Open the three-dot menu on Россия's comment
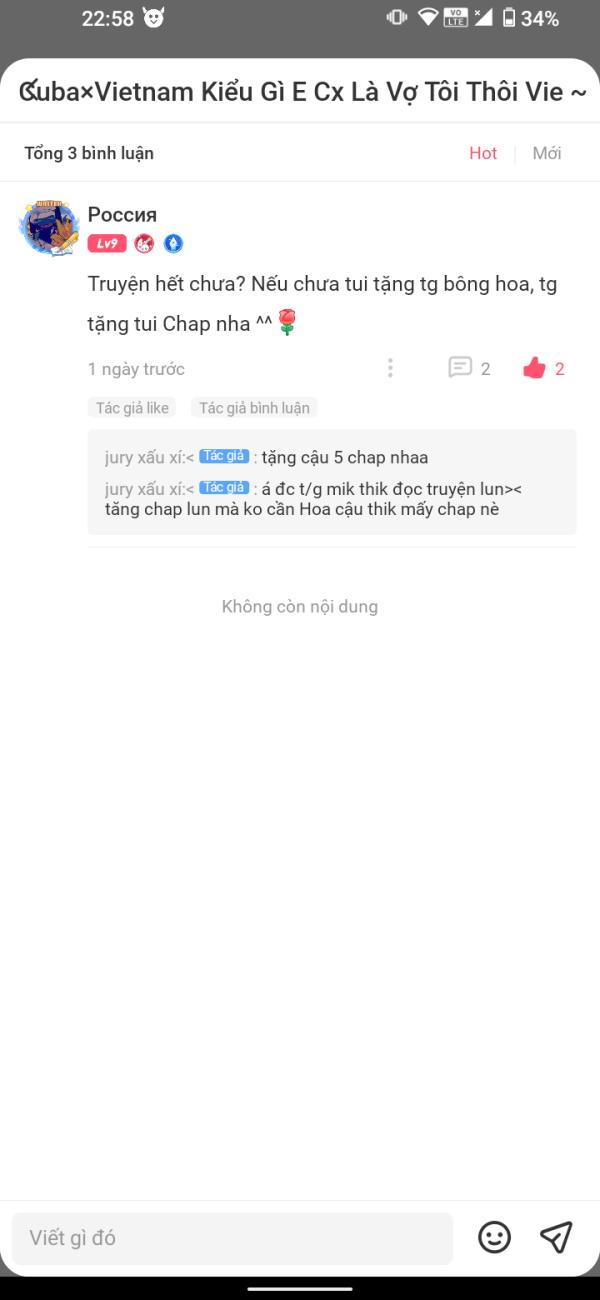 tap(390, 368)
